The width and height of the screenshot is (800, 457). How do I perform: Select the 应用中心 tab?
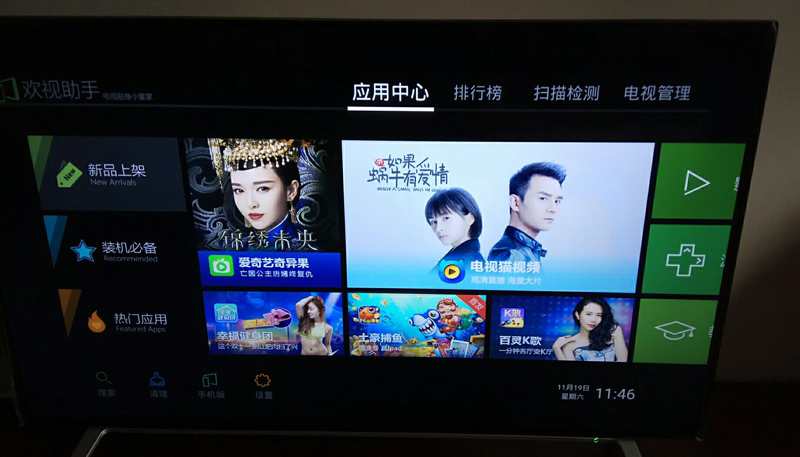(391, 93)
